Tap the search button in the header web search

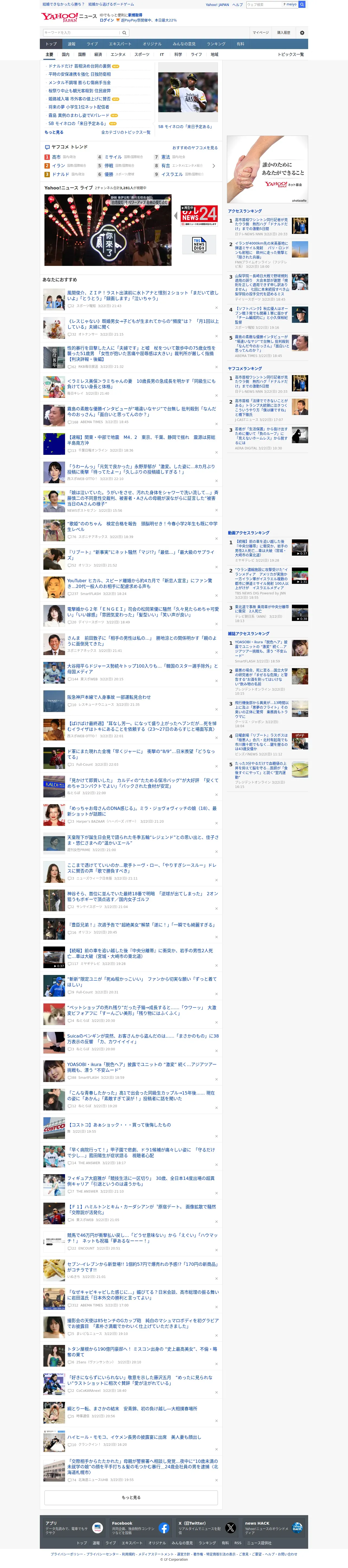(302, 4)
